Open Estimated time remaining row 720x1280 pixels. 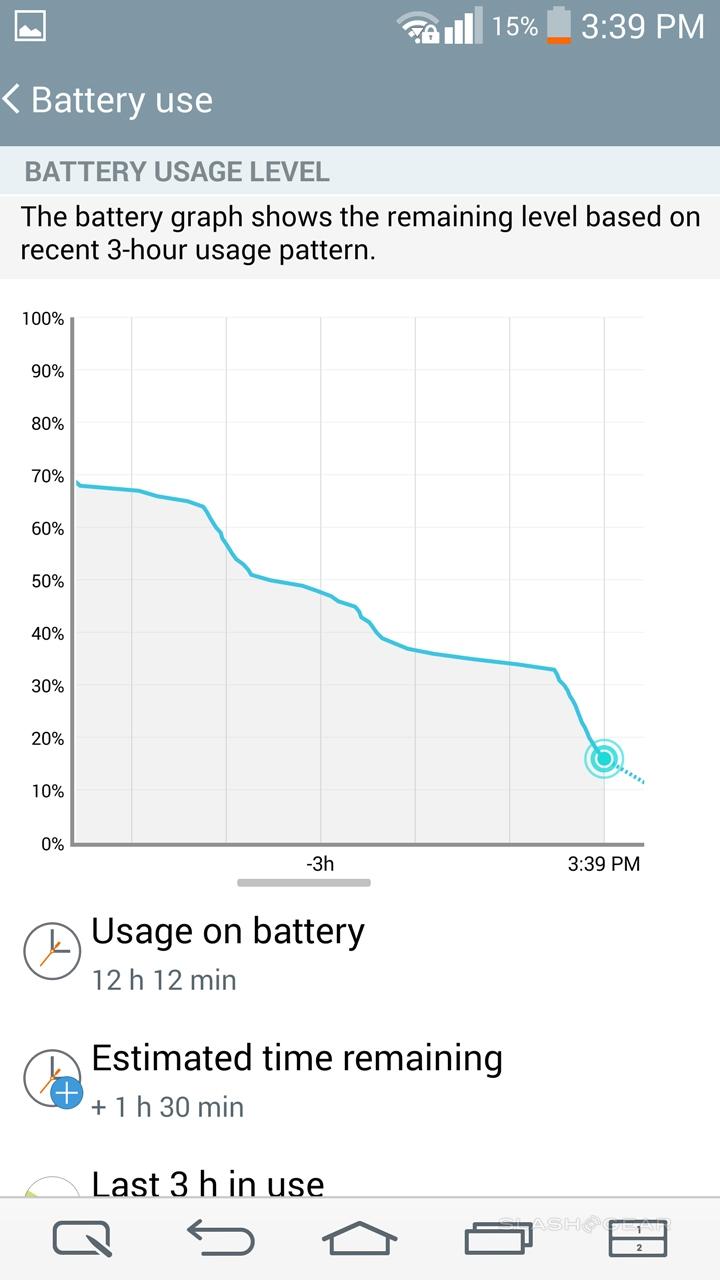click(296, 1078)
